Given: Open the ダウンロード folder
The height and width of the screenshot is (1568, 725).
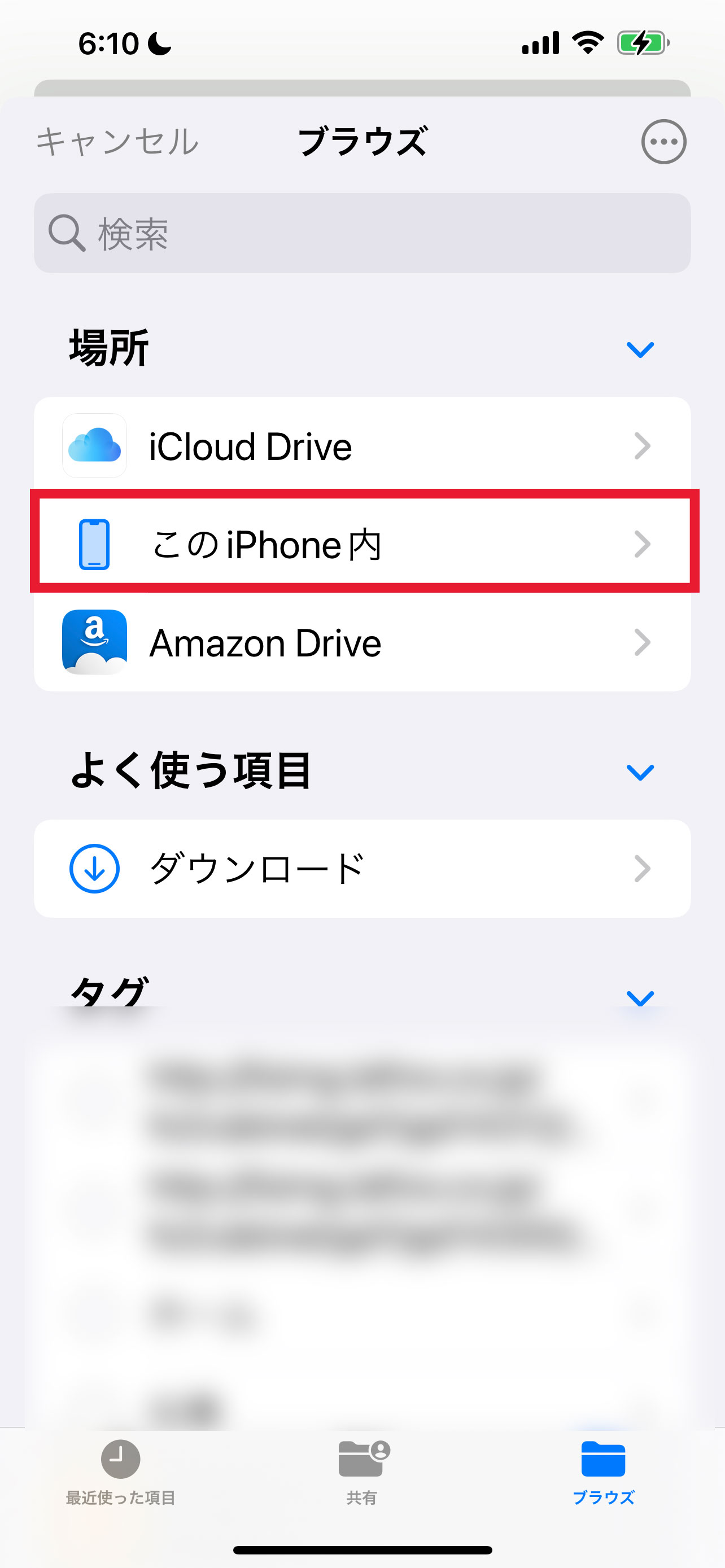Looking at the screenshot, I should (362, 869).
